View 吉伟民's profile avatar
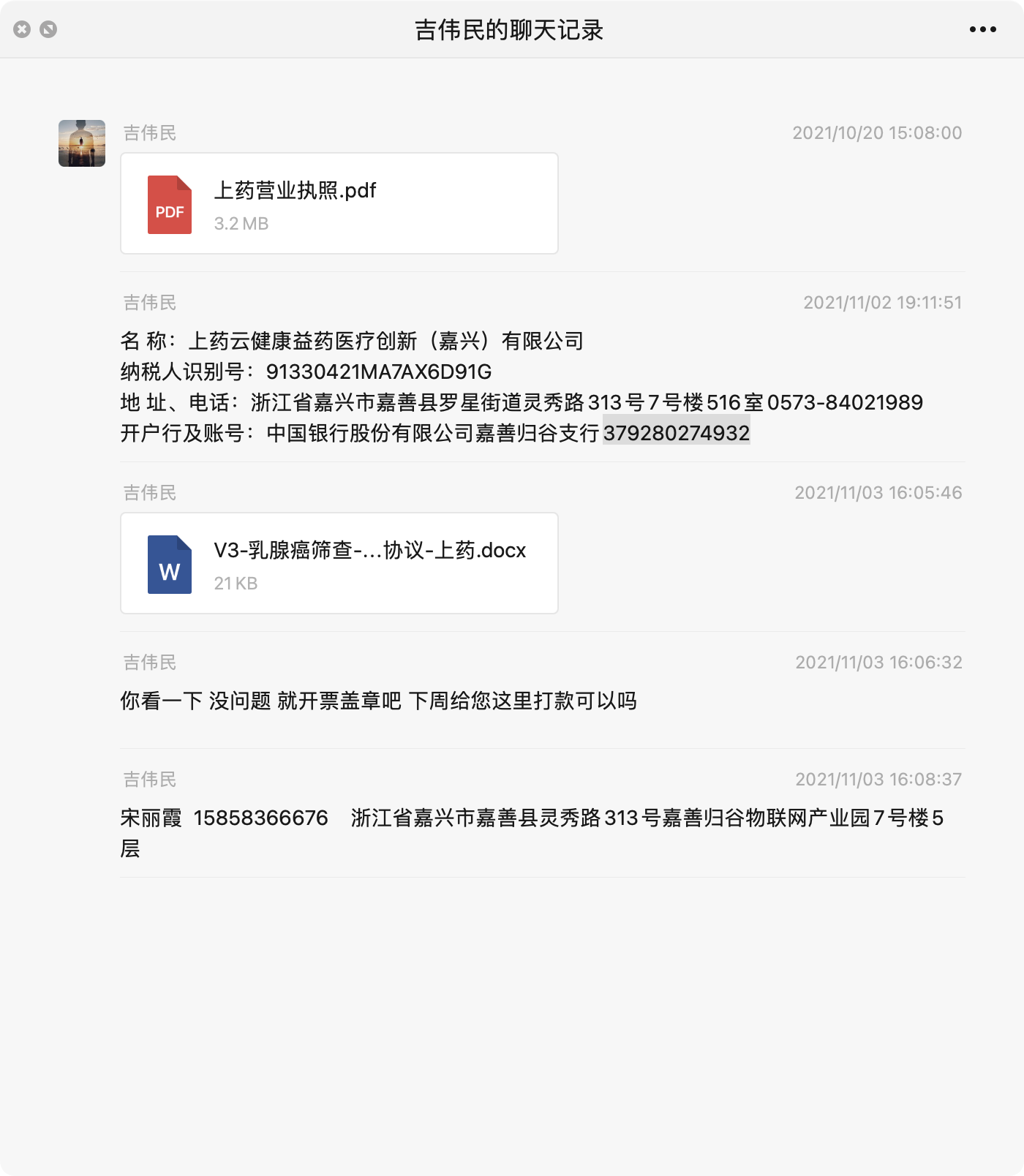 pyautogui.click(x=82, y=143)
